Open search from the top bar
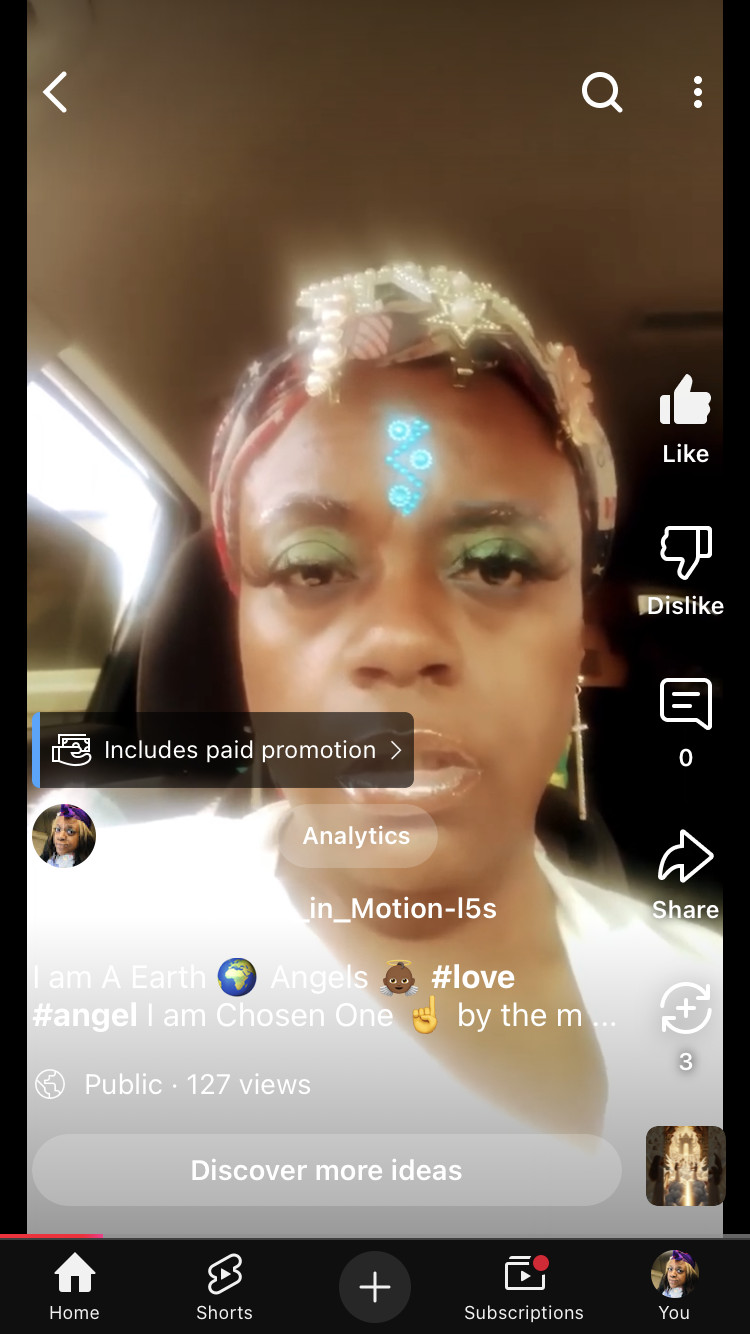This screenshot has width=750, height=1334. (x=602, y=92)
